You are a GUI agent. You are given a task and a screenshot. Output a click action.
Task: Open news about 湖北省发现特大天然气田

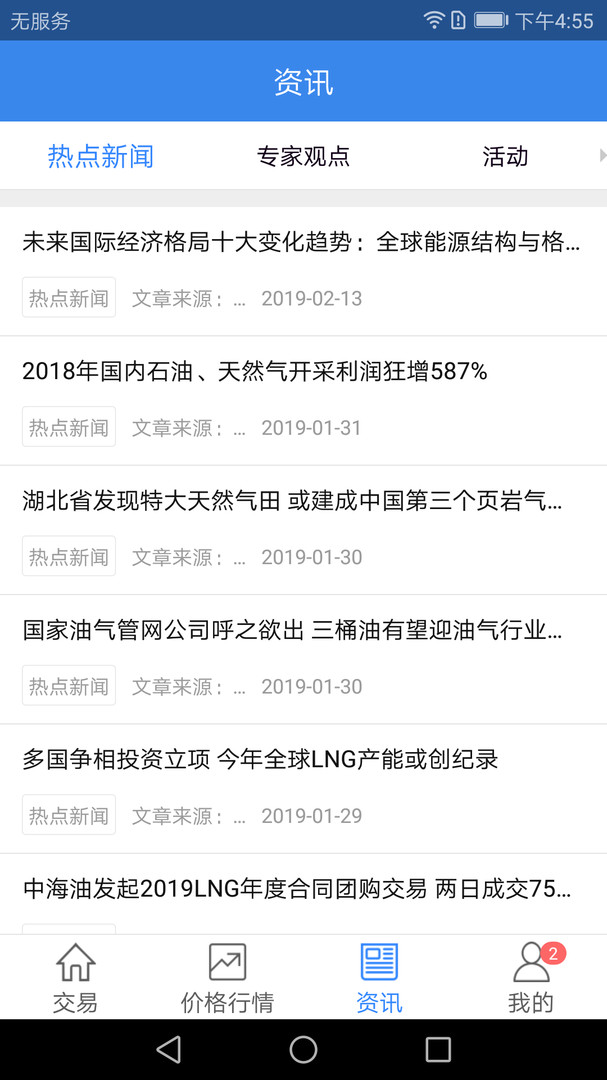(292, 501)
